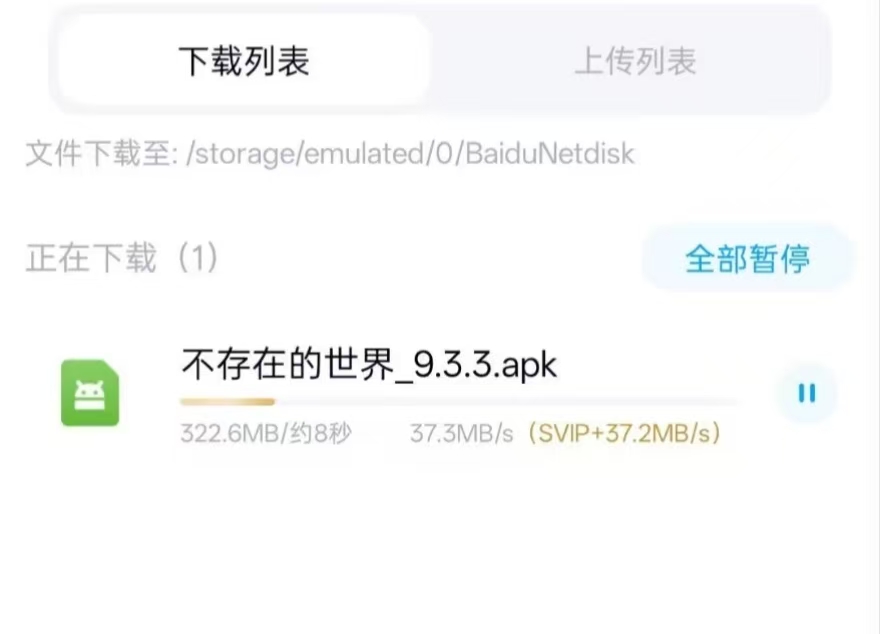Switch to the 下载列表 tab
The height and width of the screenshot is (634, 880).
(244, 61)
